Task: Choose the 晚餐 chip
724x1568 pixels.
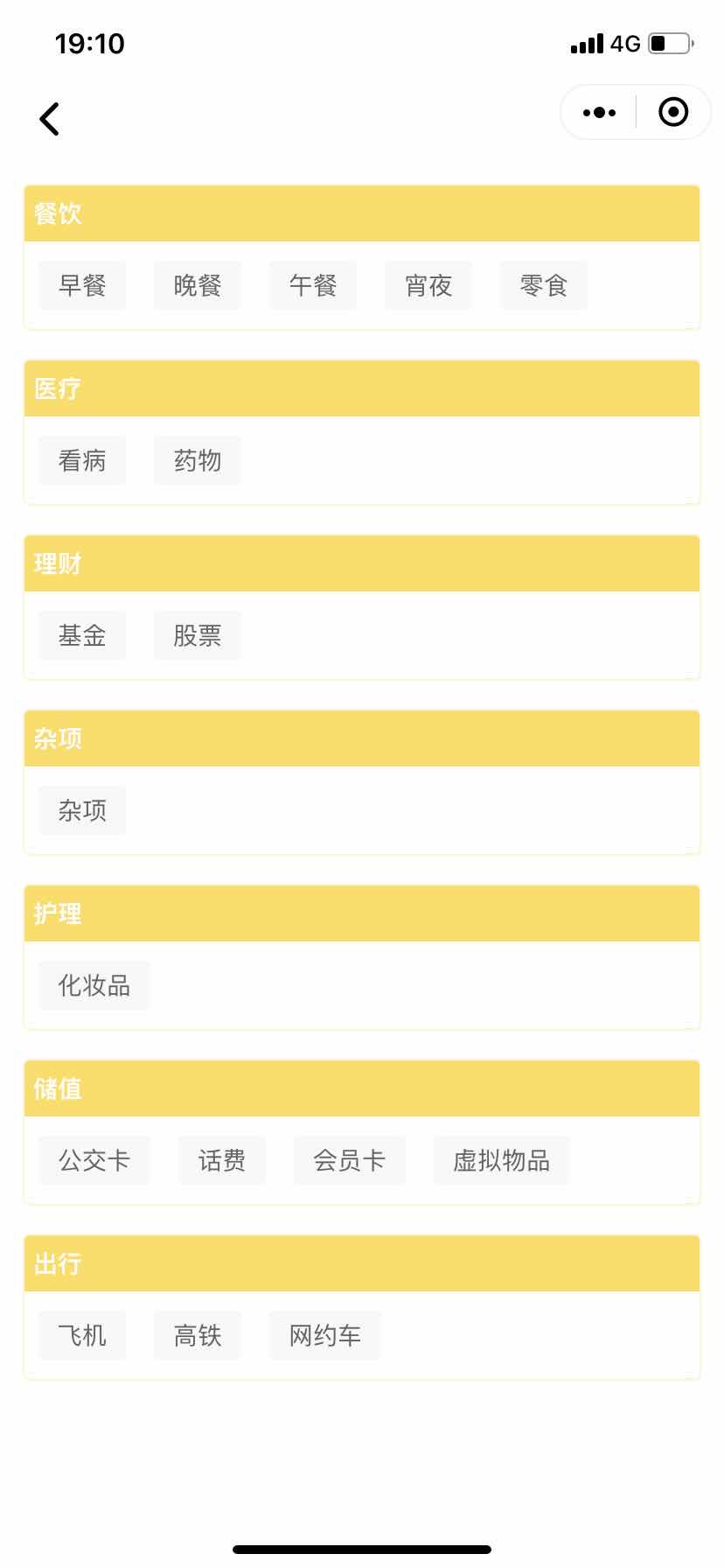Action: pyautogui.click(x=198, y=285)
